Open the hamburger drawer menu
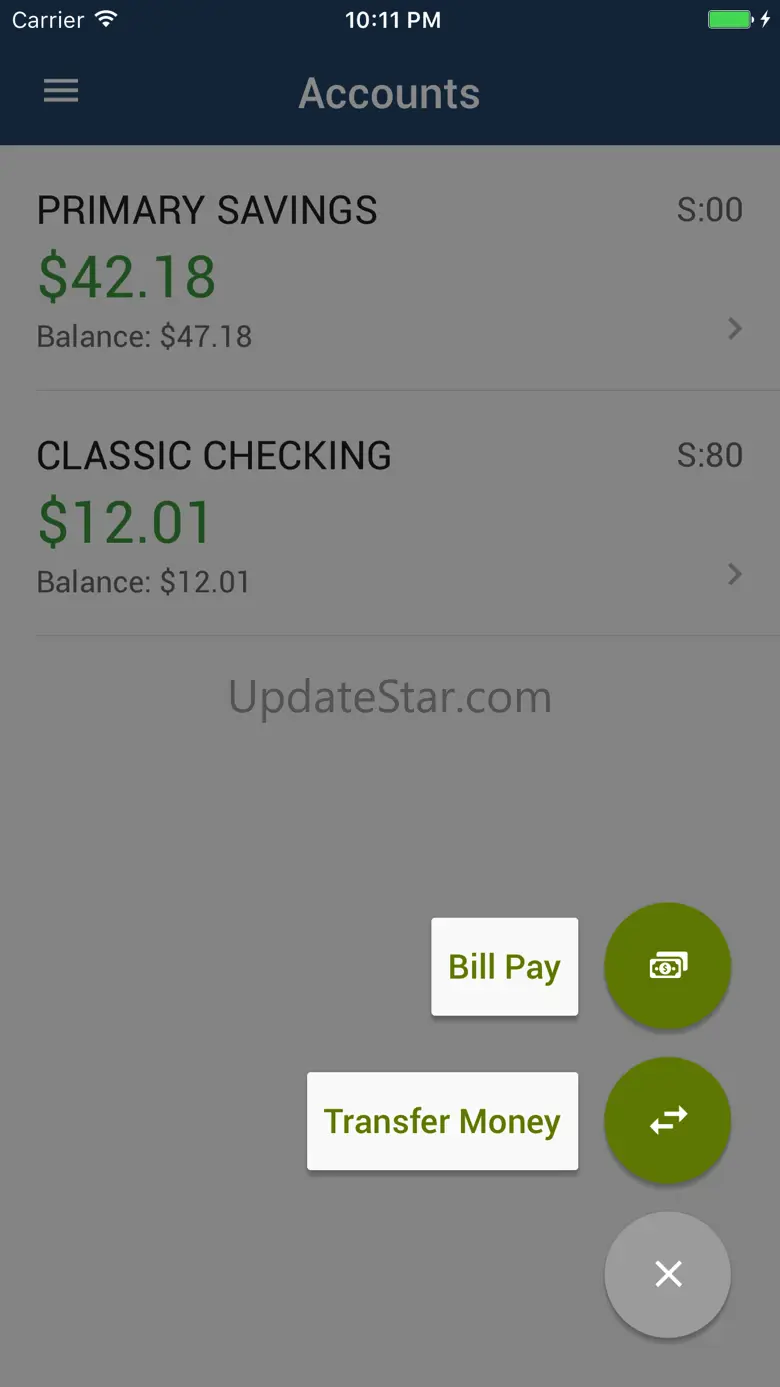The width and height of the screenshot is (780, 1387). point(61,91)
